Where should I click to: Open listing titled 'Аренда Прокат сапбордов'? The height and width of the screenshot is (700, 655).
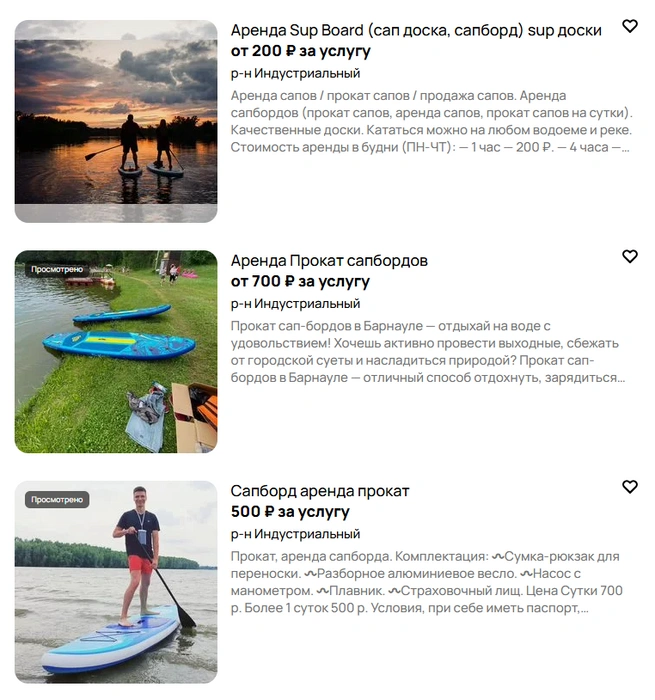329,260
